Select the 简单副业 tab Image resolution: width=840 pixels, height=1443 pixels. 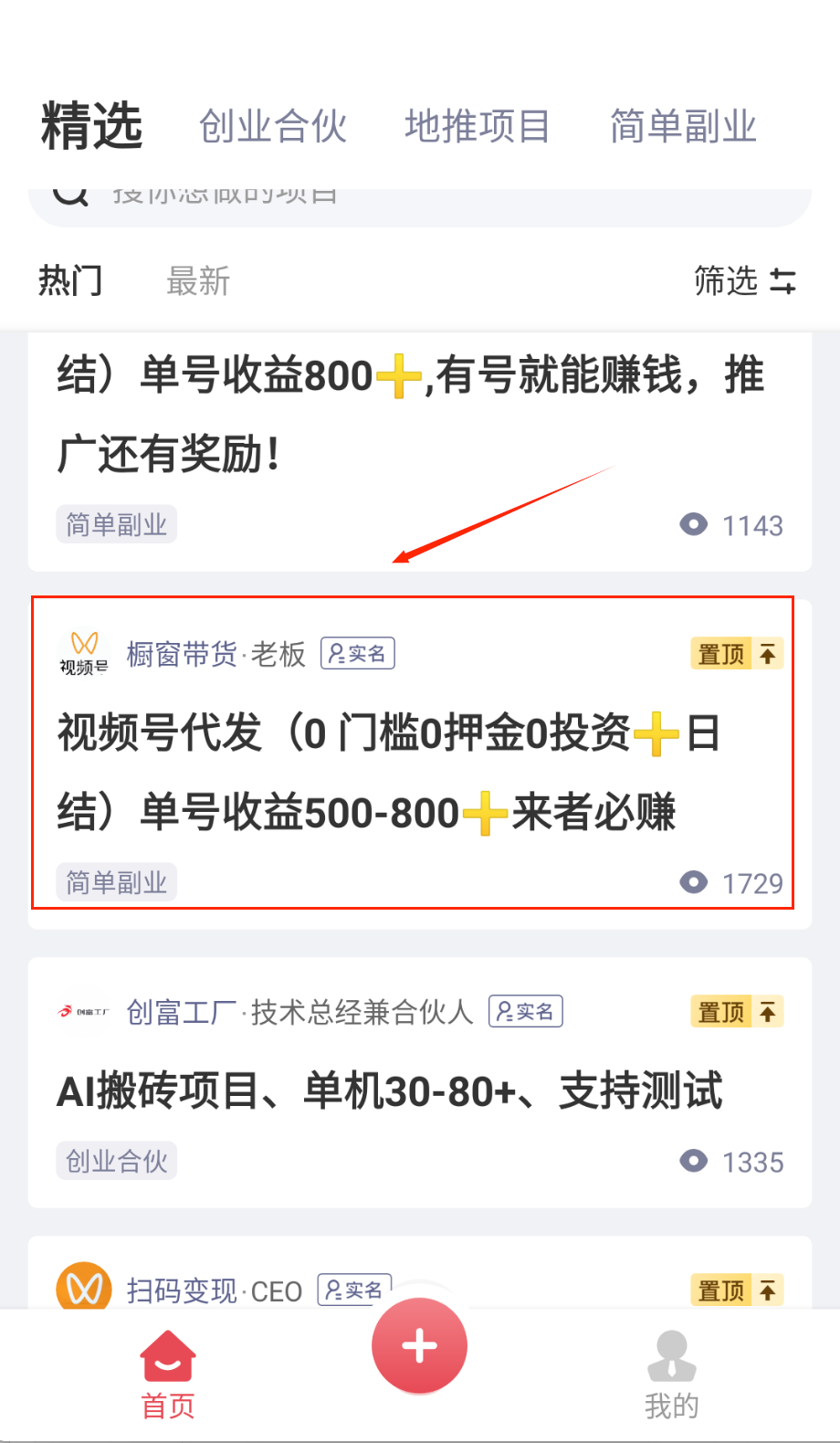[683, 126]
